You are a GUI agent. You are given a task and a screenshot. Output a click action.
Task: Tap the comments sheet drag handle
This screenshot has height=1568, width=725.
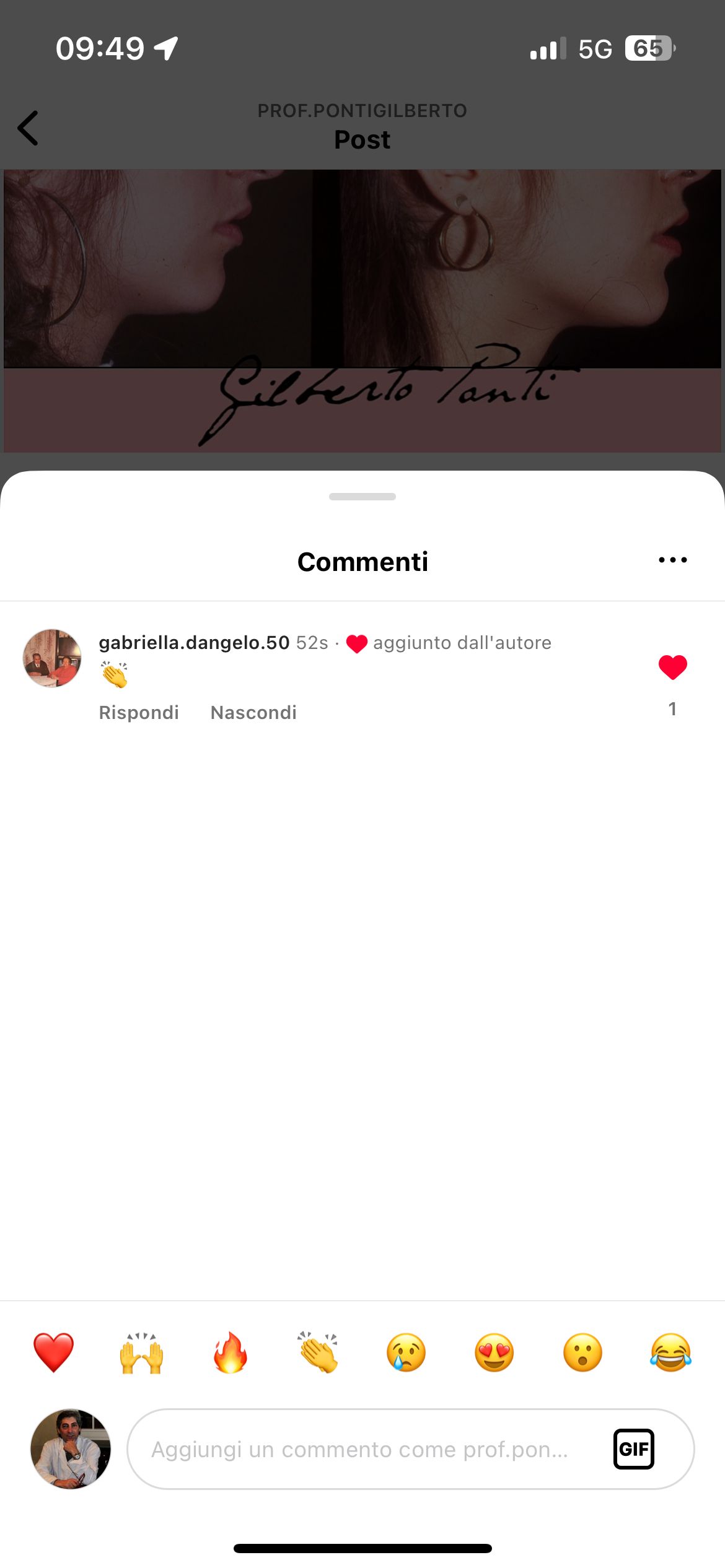362,497
